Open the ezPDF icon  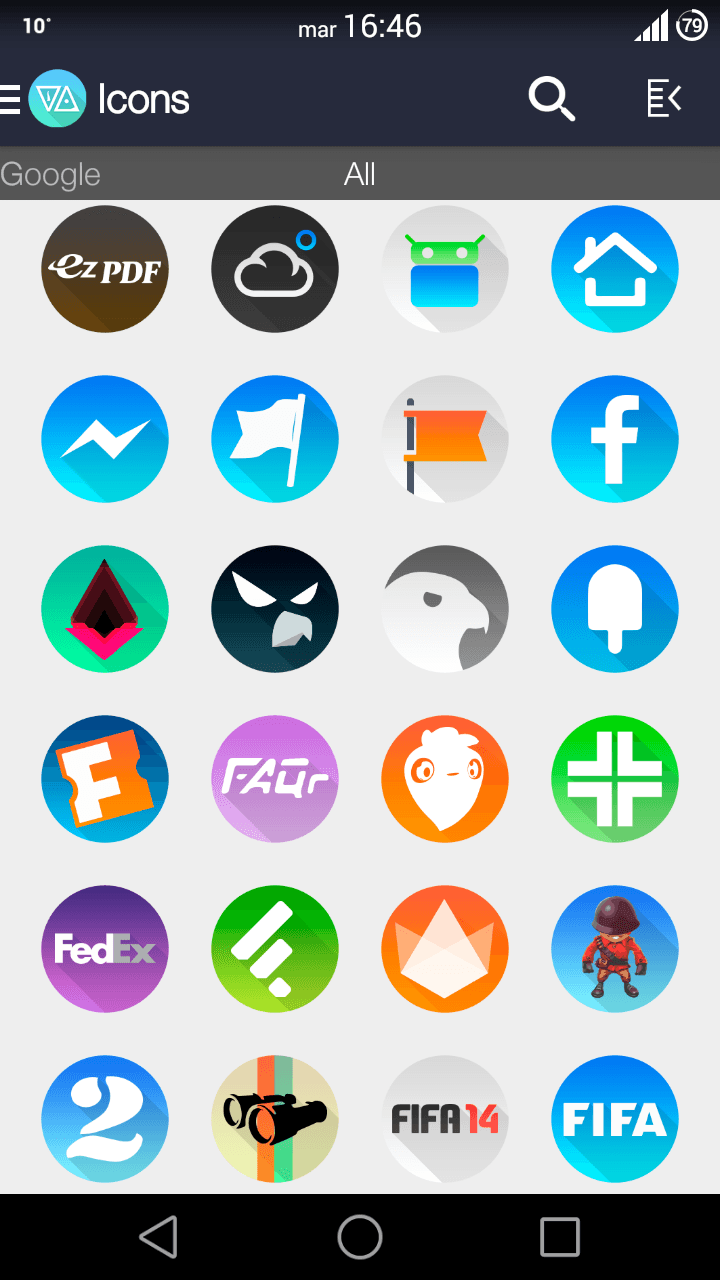(105, 269)
